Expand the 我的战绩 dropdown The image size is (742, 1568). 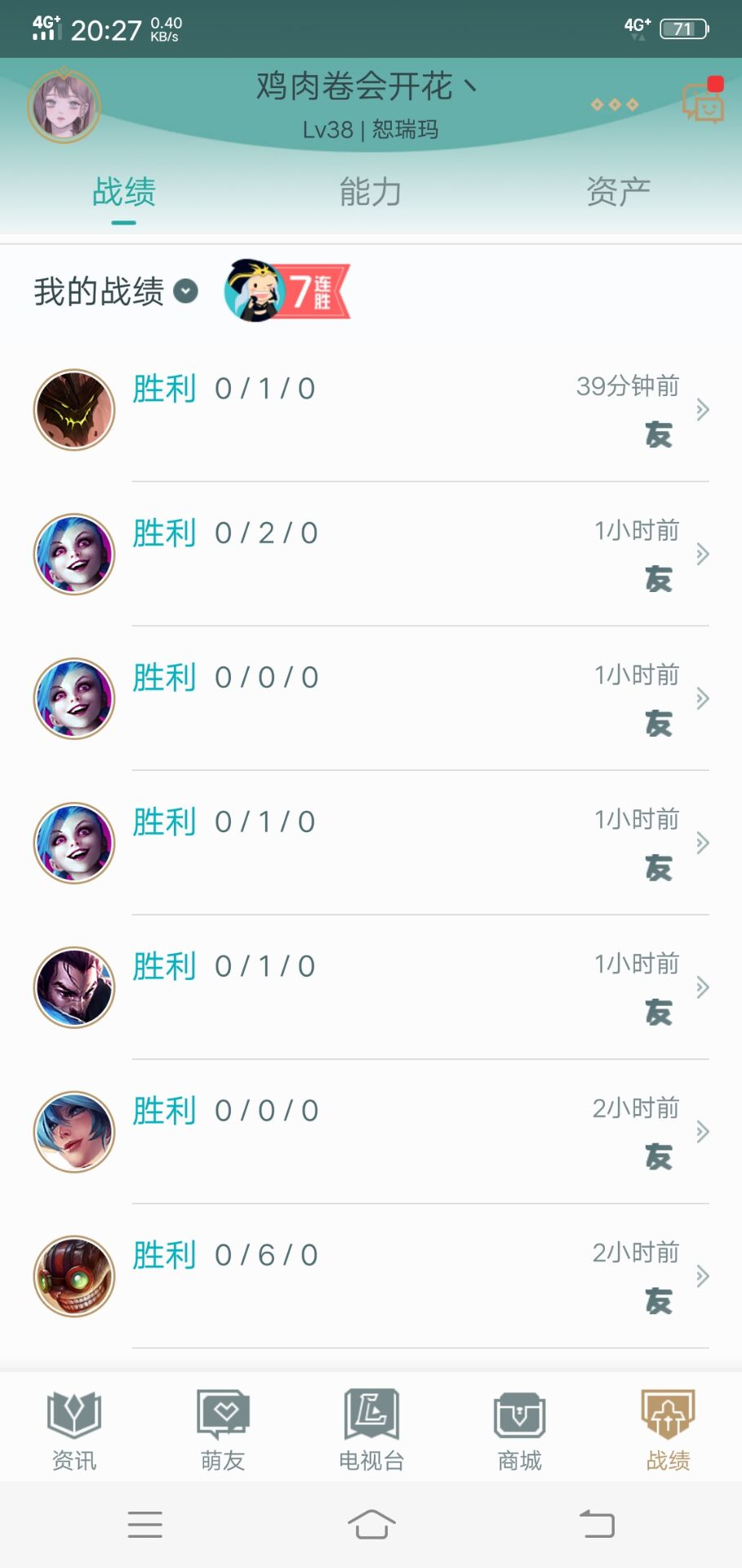[186, 292]
